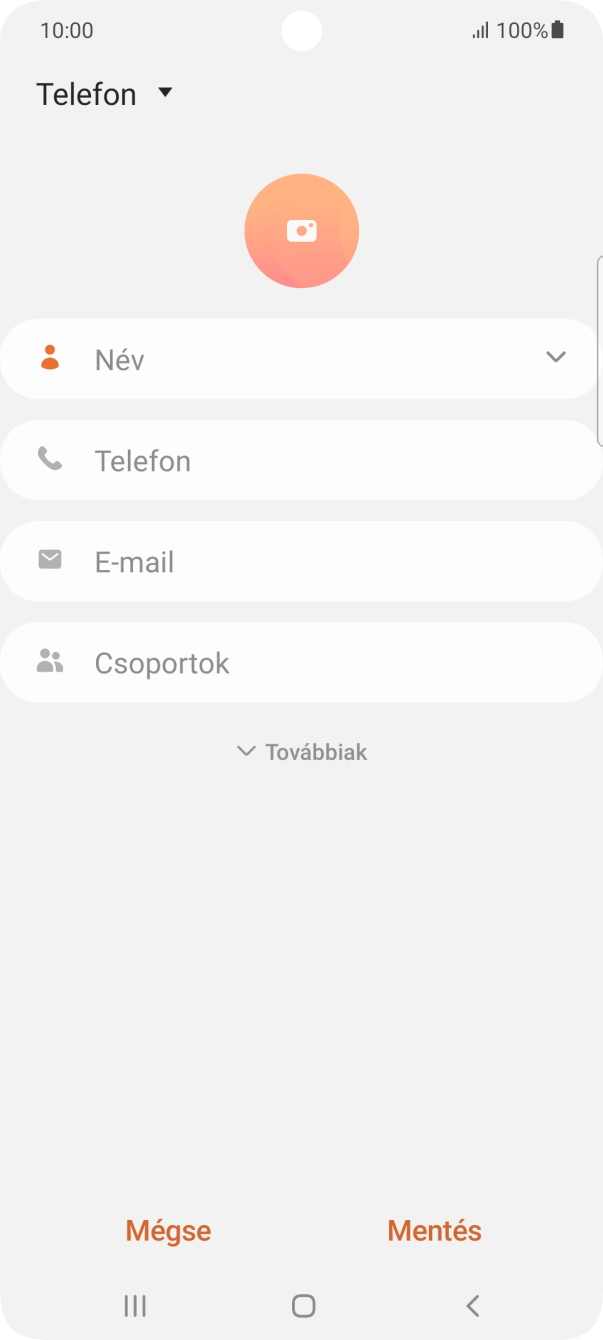Expand Továbbiak for more fields
This screenshot has width=603, height=1340.
click(x=302, y=752)
